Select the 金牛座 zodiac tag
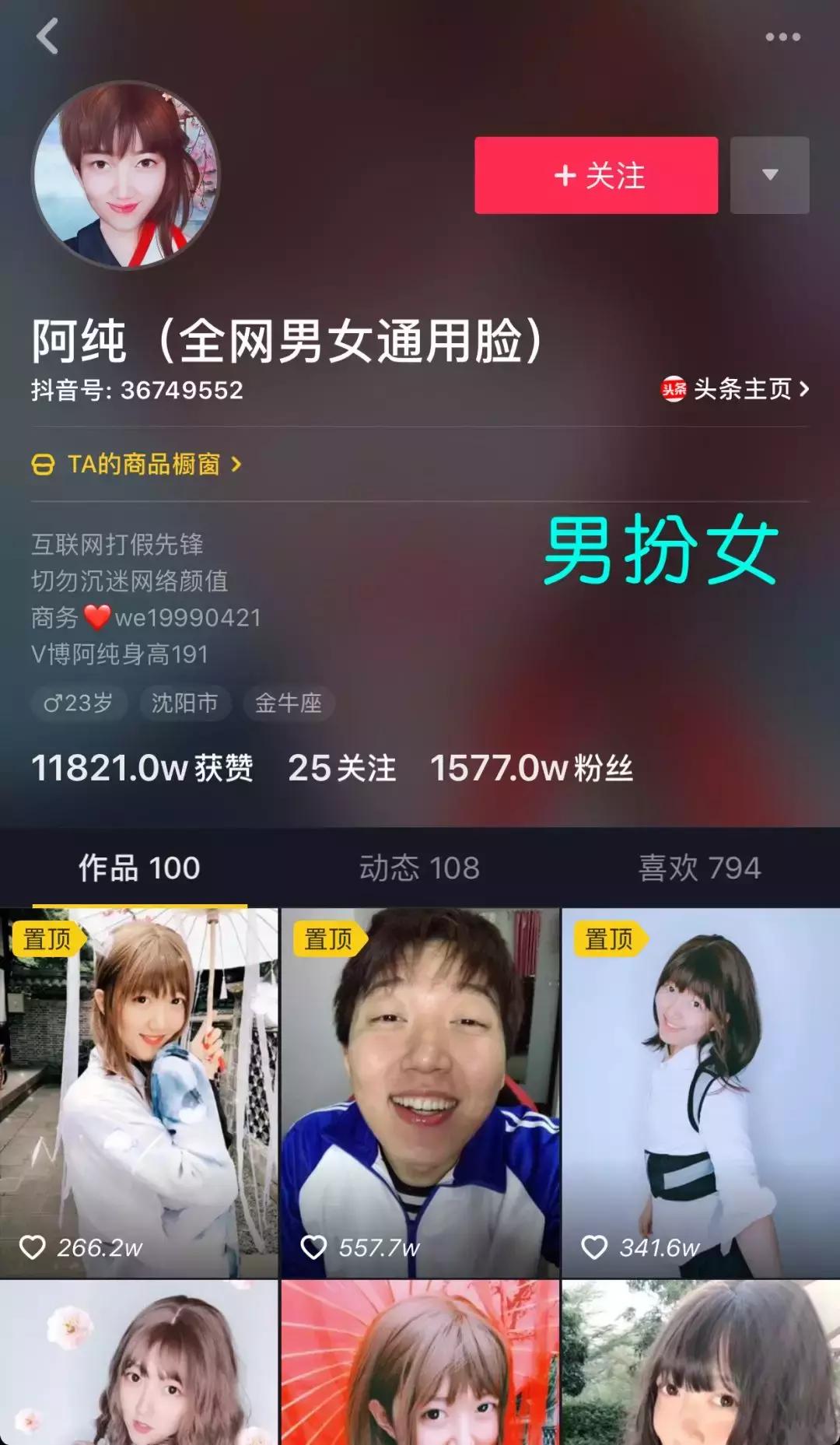 (289, 703)
